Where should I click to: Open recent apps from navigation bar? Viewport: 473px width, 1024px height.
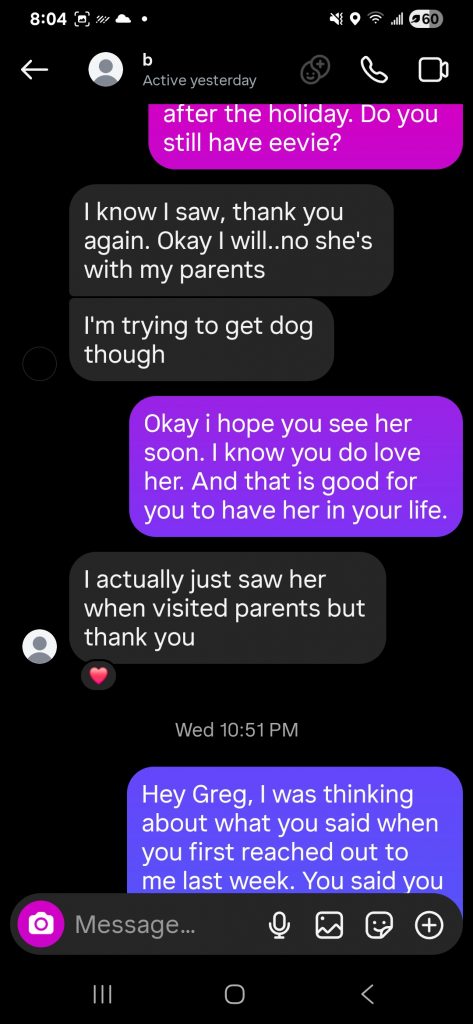click(x=102, y=994)
